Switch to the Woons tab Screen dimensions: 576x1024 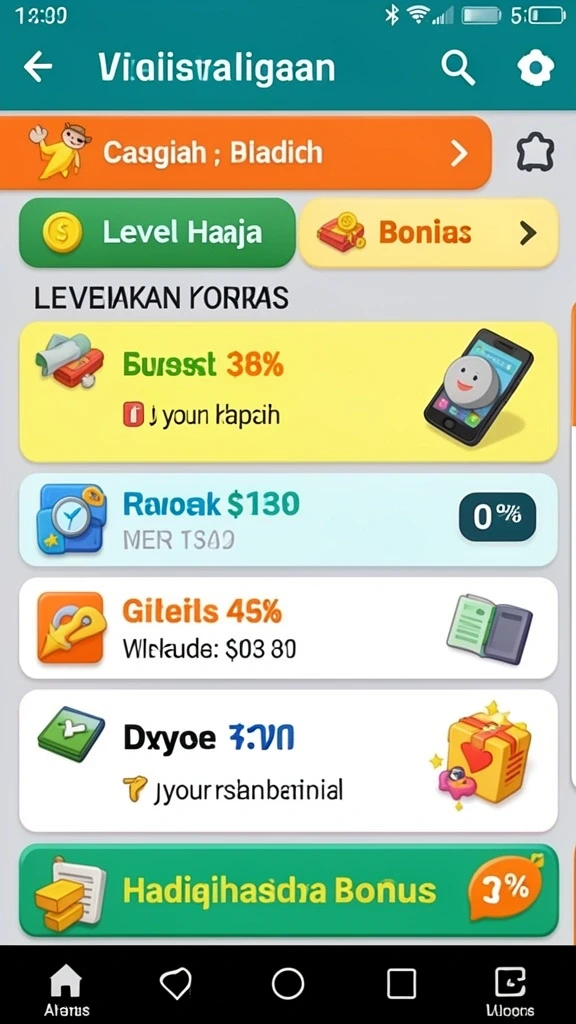click(x=513, y=991)
